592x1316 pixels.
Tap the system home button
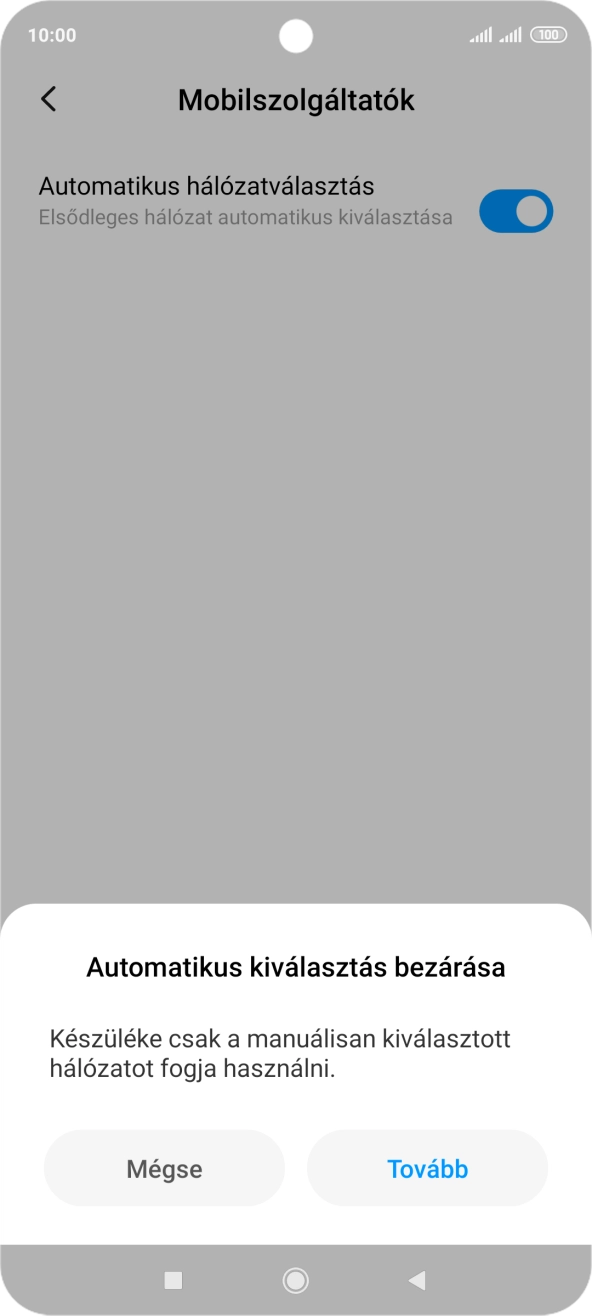295,1280
